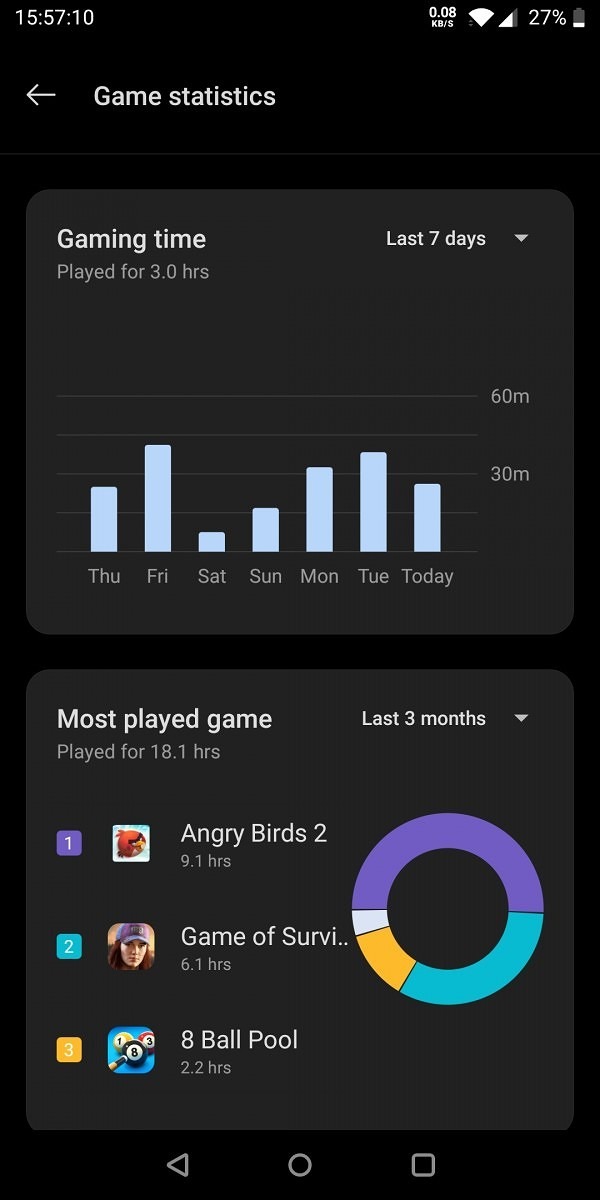Open the recent apps view
Screen dimensions: 600x1200
pyautogui.click(x=423, y=1164)
